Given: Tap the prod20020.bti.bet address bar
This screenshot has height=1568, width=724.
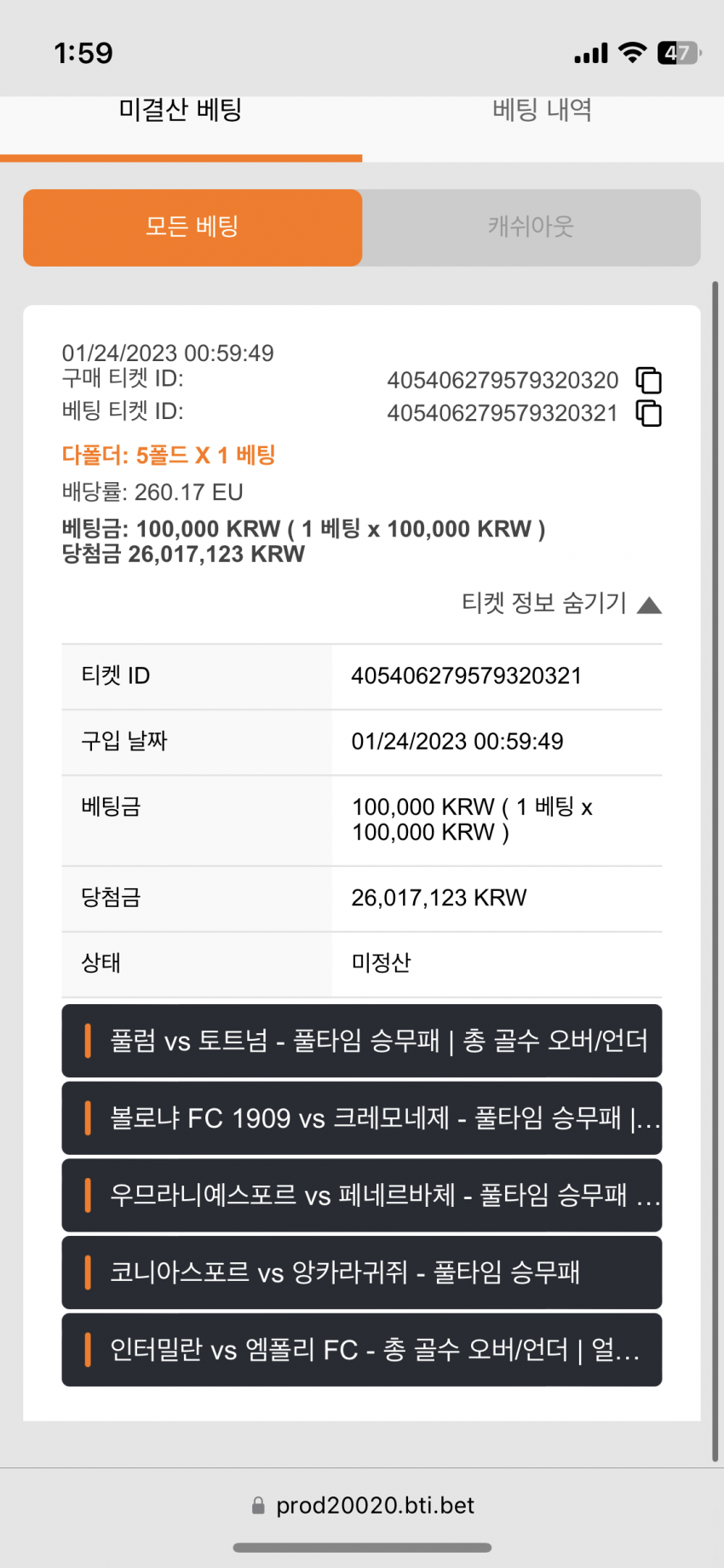Looking at the screenshot, I should (362, 1506).
